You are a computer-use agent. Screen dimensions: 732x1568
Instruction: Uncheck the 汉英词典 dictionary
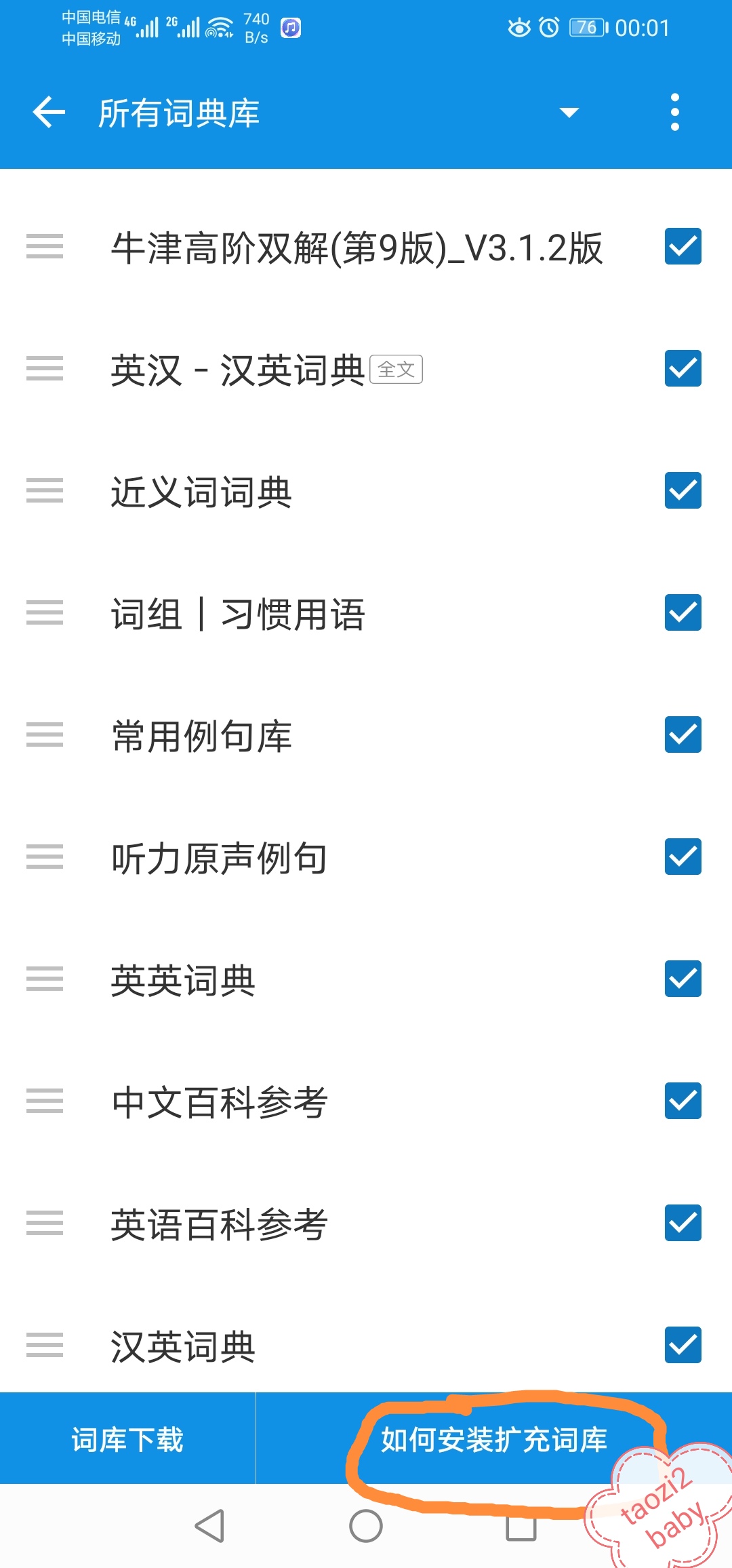pyautogui.click(x=683, y=1345)
